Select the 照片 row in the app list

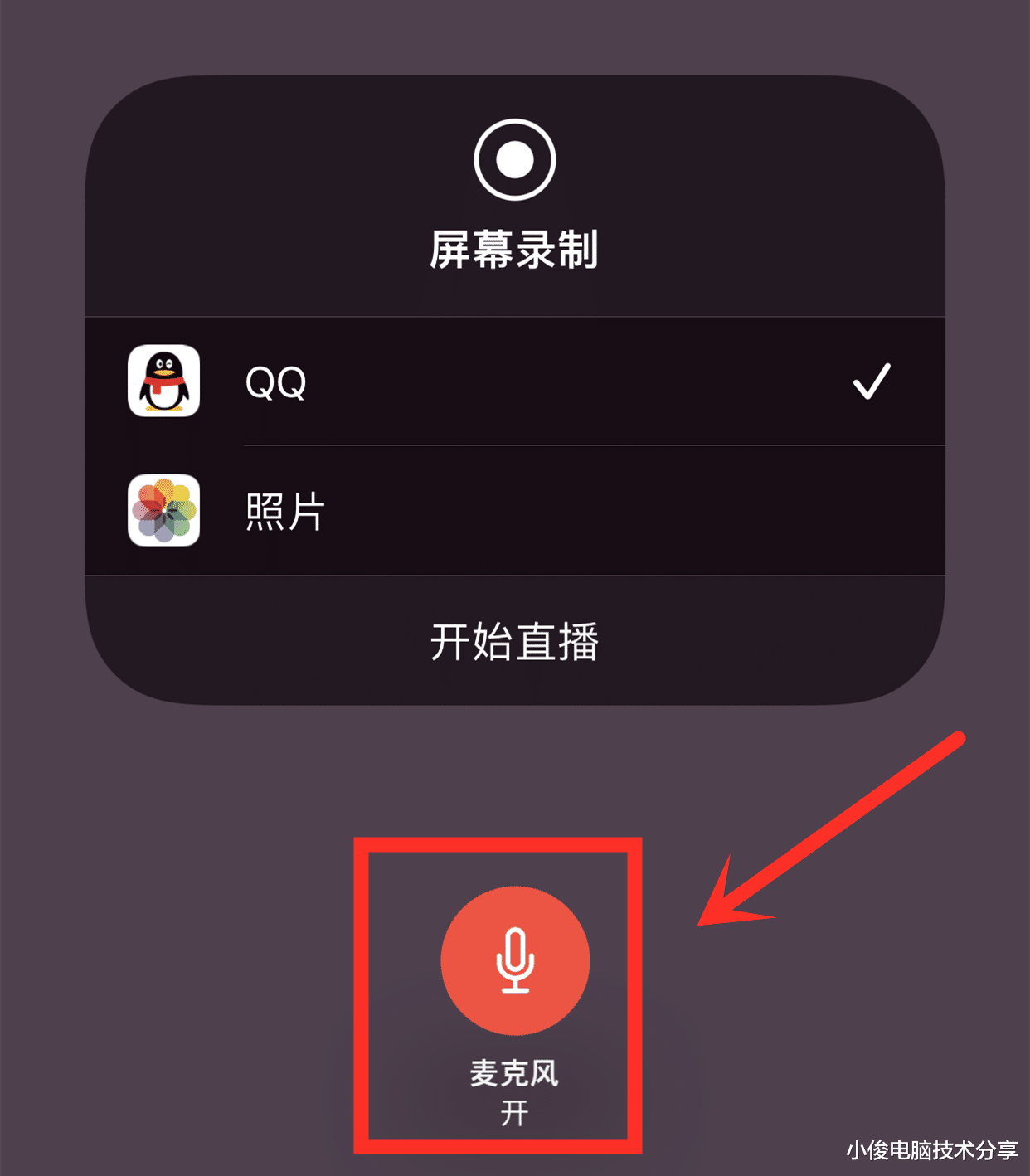(x=514, y=512)
